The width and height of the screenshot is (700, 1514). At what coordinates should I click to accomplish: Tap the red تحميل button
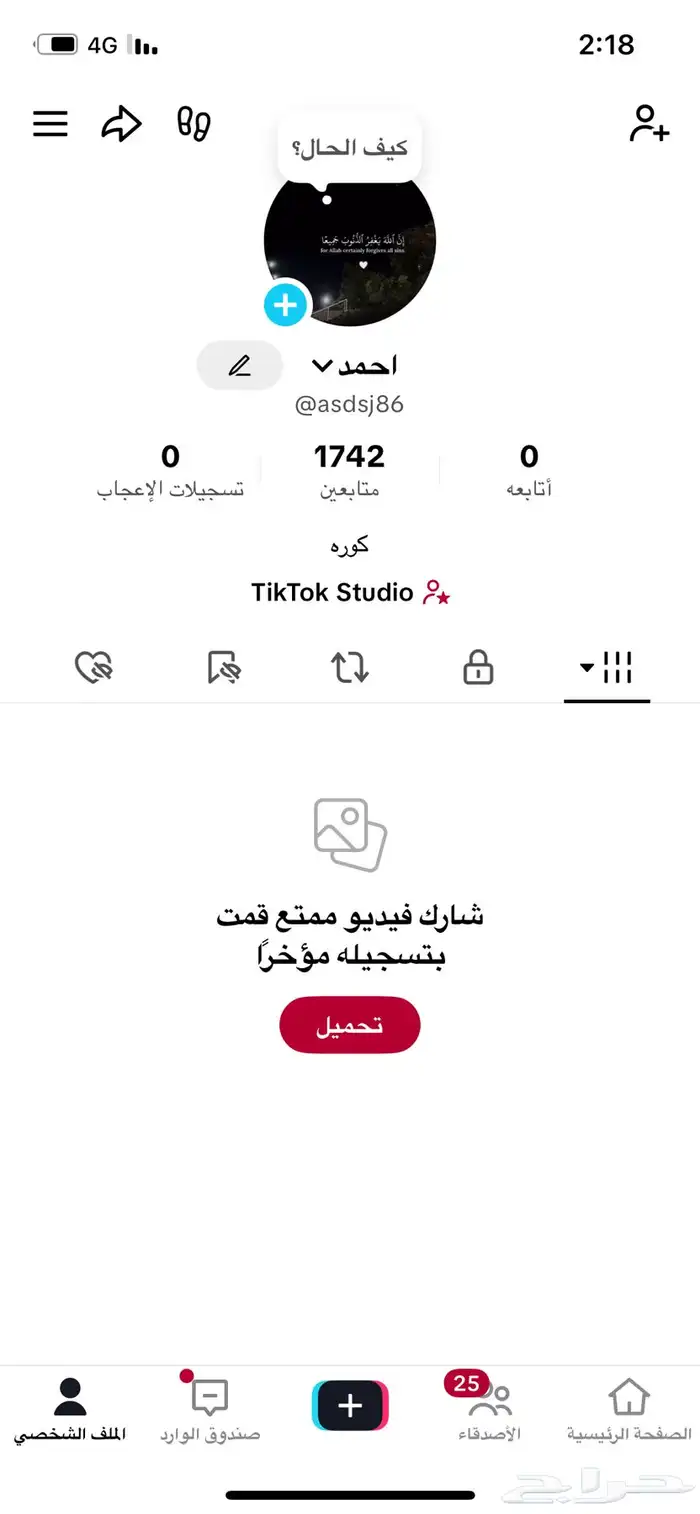349,1025
